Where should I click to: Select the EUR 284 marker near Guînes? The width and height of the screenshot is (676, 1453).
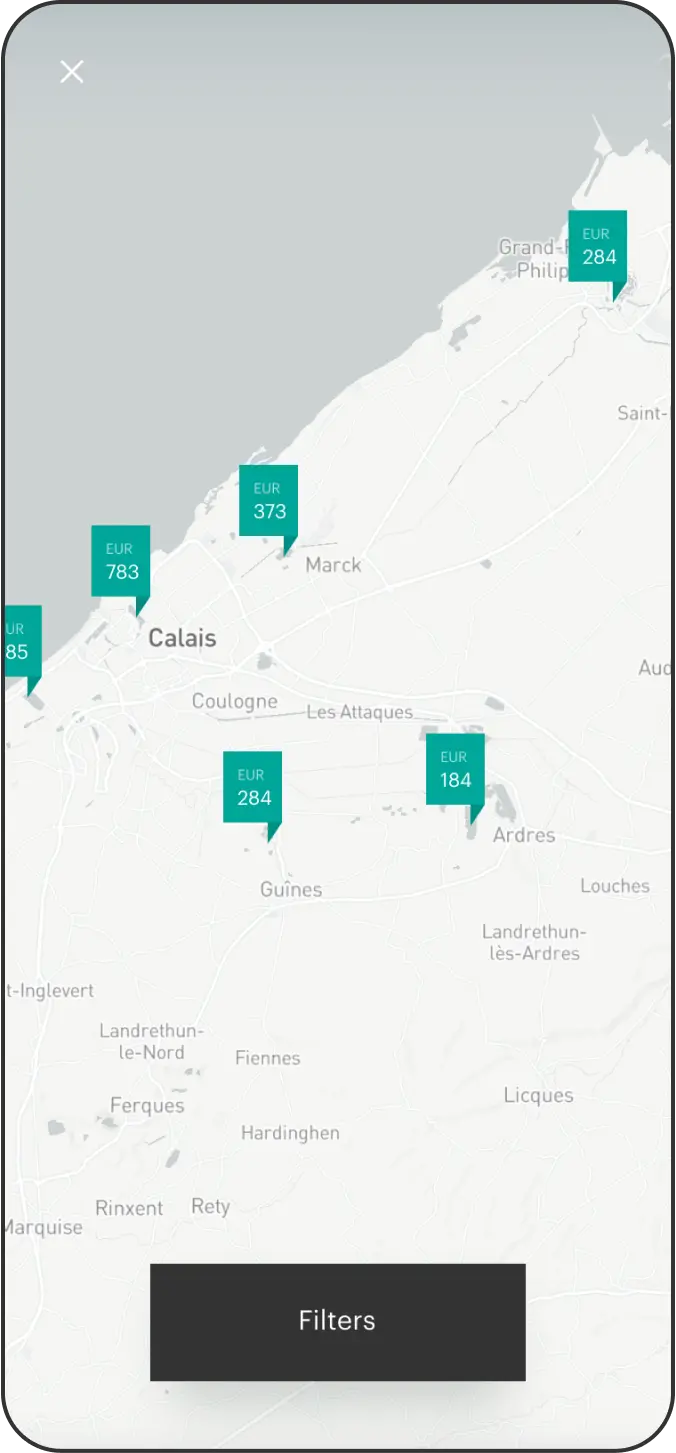tap(252, 788)
